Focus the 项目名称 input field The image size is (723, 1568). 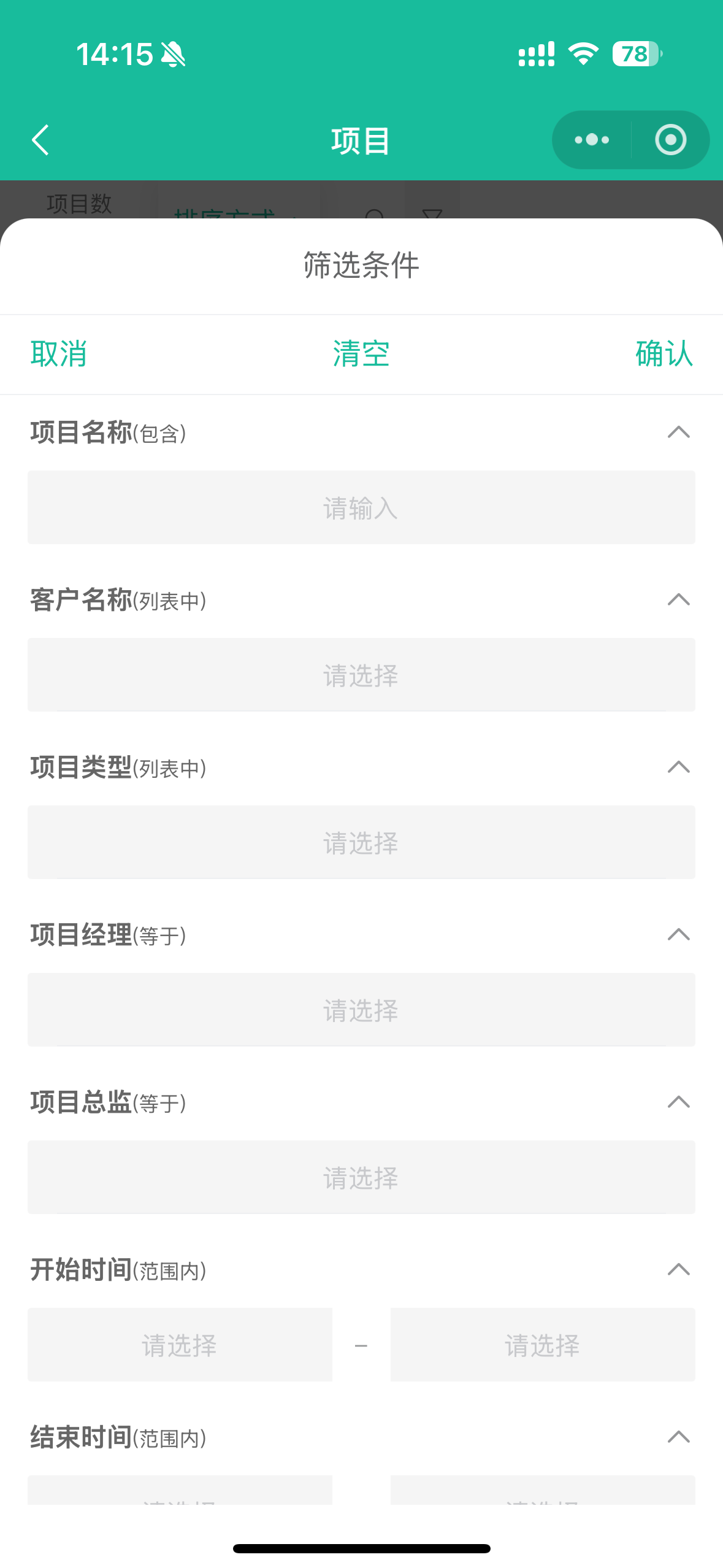pyautogui.click(x=361, y=507)
